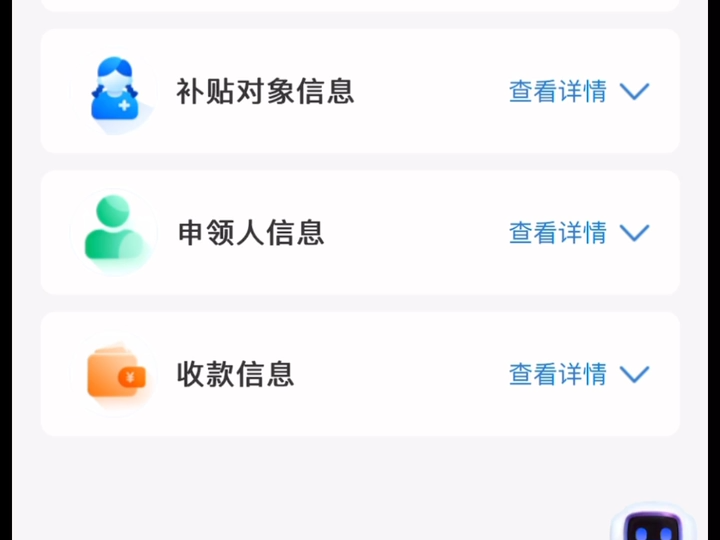Image resolution: width=720 pixels, height=540 pixels.
Task: Expand 收款信息 details
Action: pyautogui.click(x=578, y=375)
